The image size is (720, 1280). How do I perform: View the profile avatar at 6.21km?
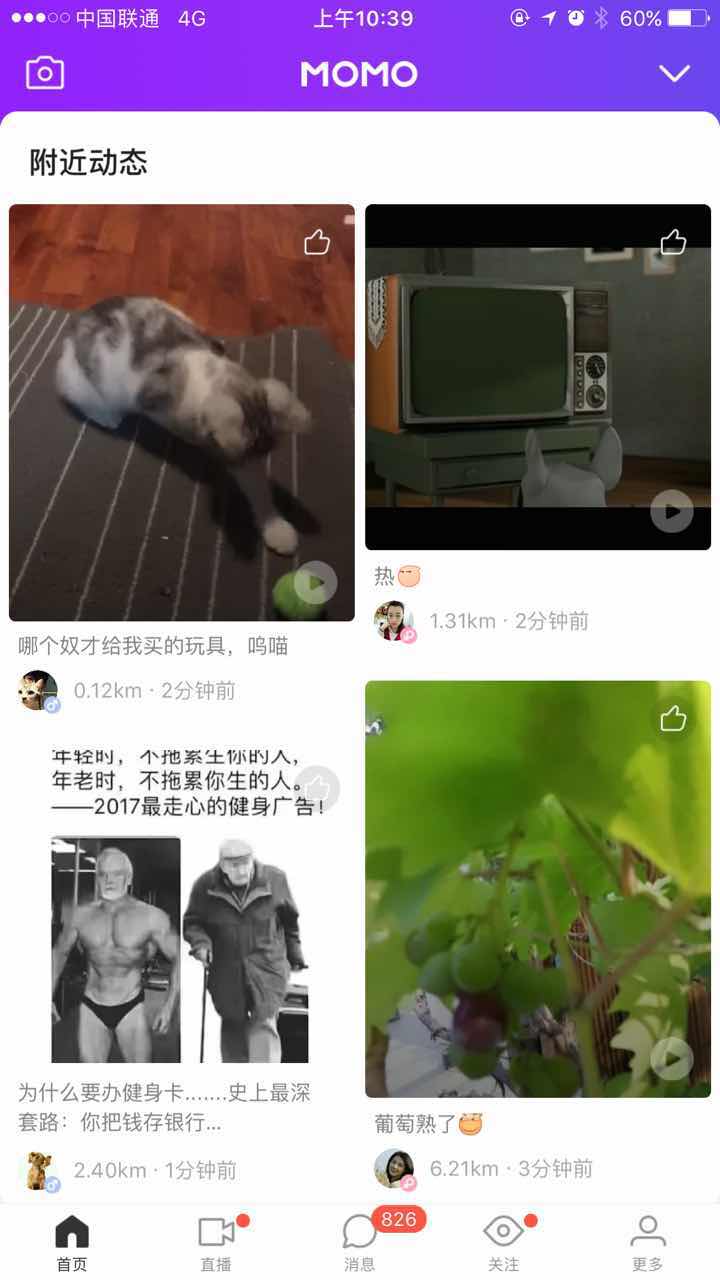[394, 1168]
